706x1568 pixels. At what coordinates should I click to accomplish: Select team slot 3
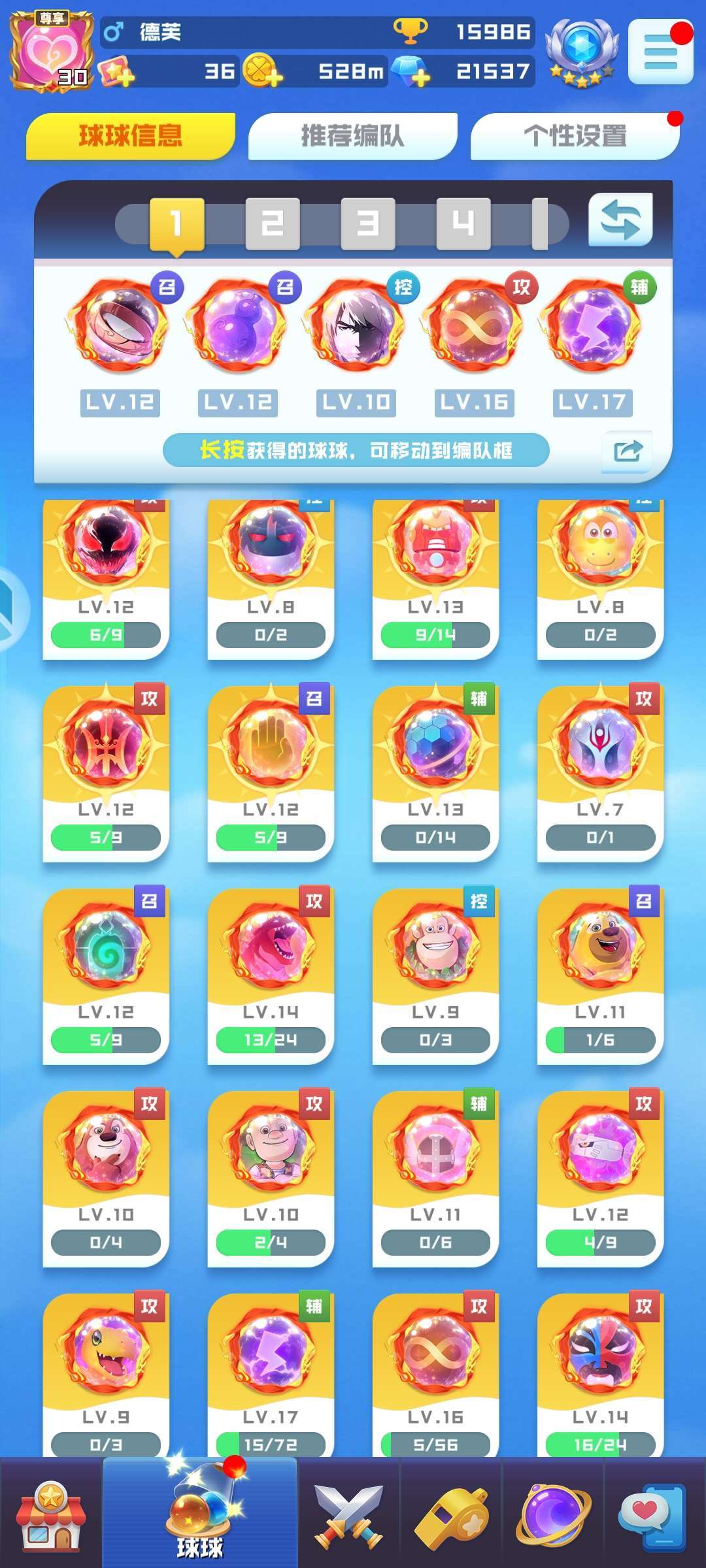tap(367, 223)
